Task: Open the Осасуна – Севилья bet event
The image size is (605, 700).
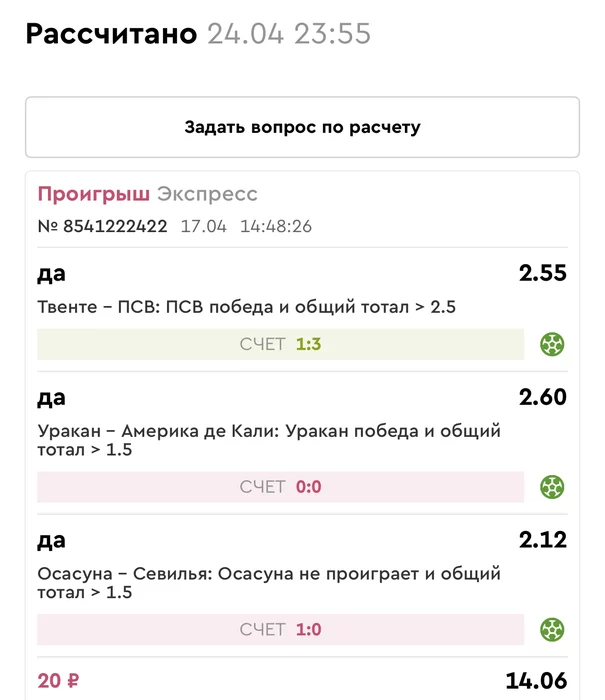Action: (268, 583)
